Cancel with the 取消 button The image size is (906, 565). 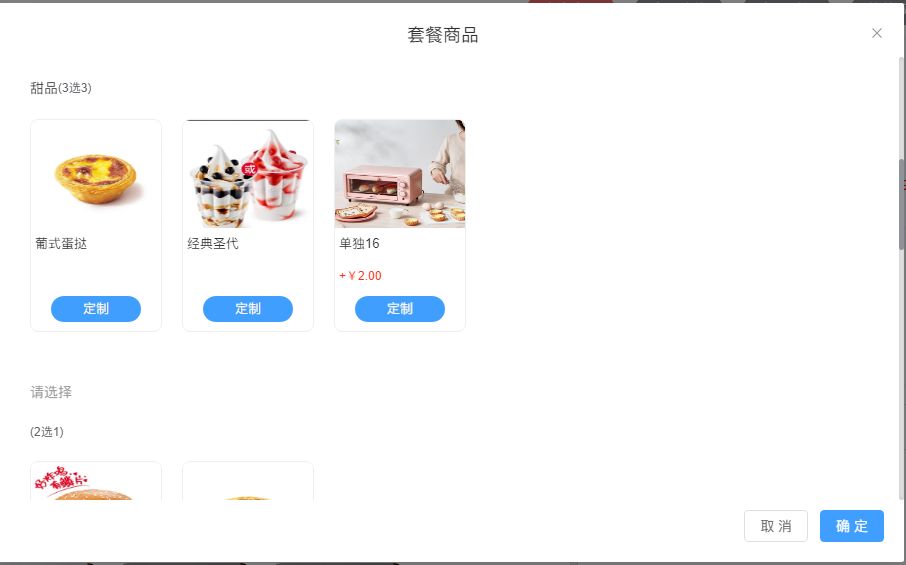pos(775,526)
